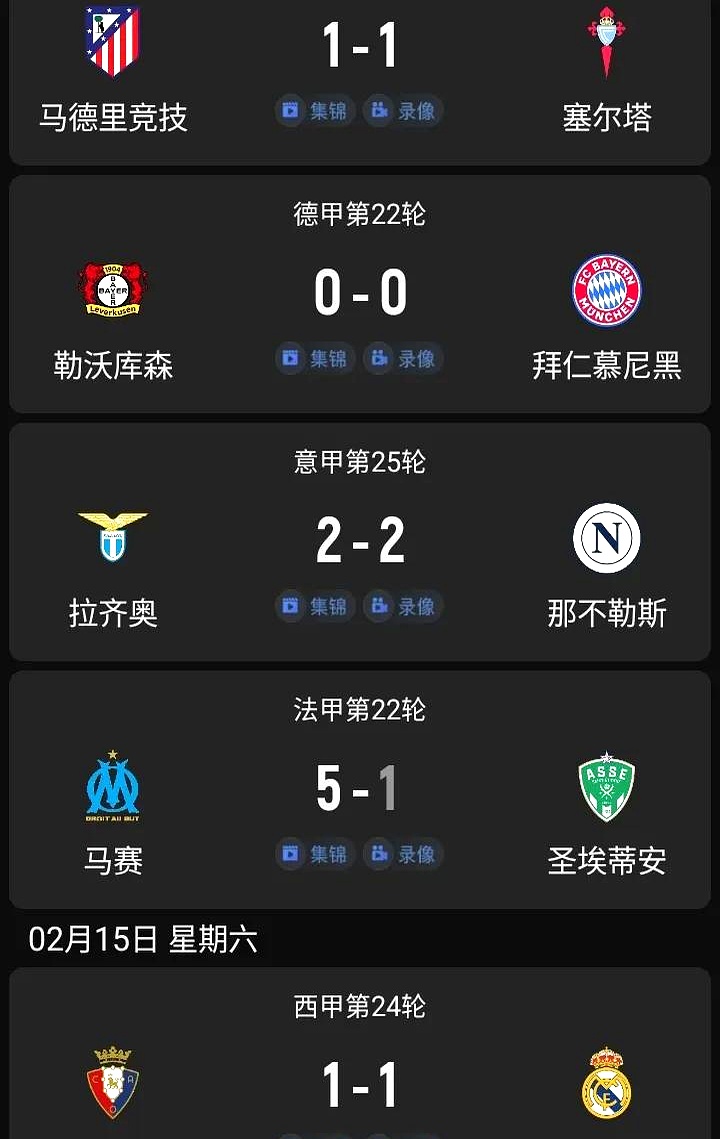Select the Saint-Étienne green badge
Image resolution: width=720 pixels, height=1139 pixels.
tap(607, 787)
